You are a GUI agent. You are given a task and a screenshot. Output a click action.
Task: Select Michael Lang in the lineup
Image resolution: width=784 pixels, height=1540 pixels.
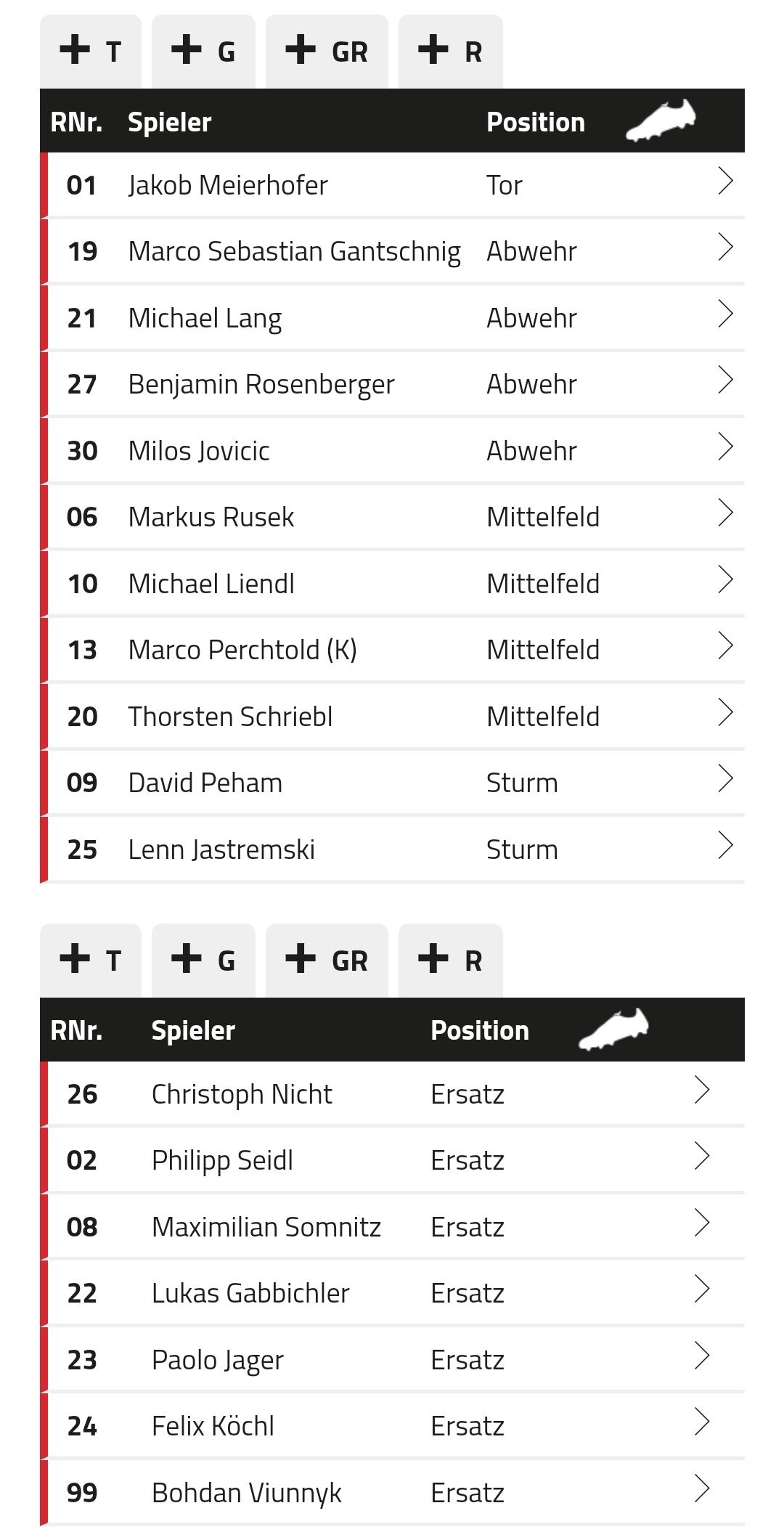[392, 317]
